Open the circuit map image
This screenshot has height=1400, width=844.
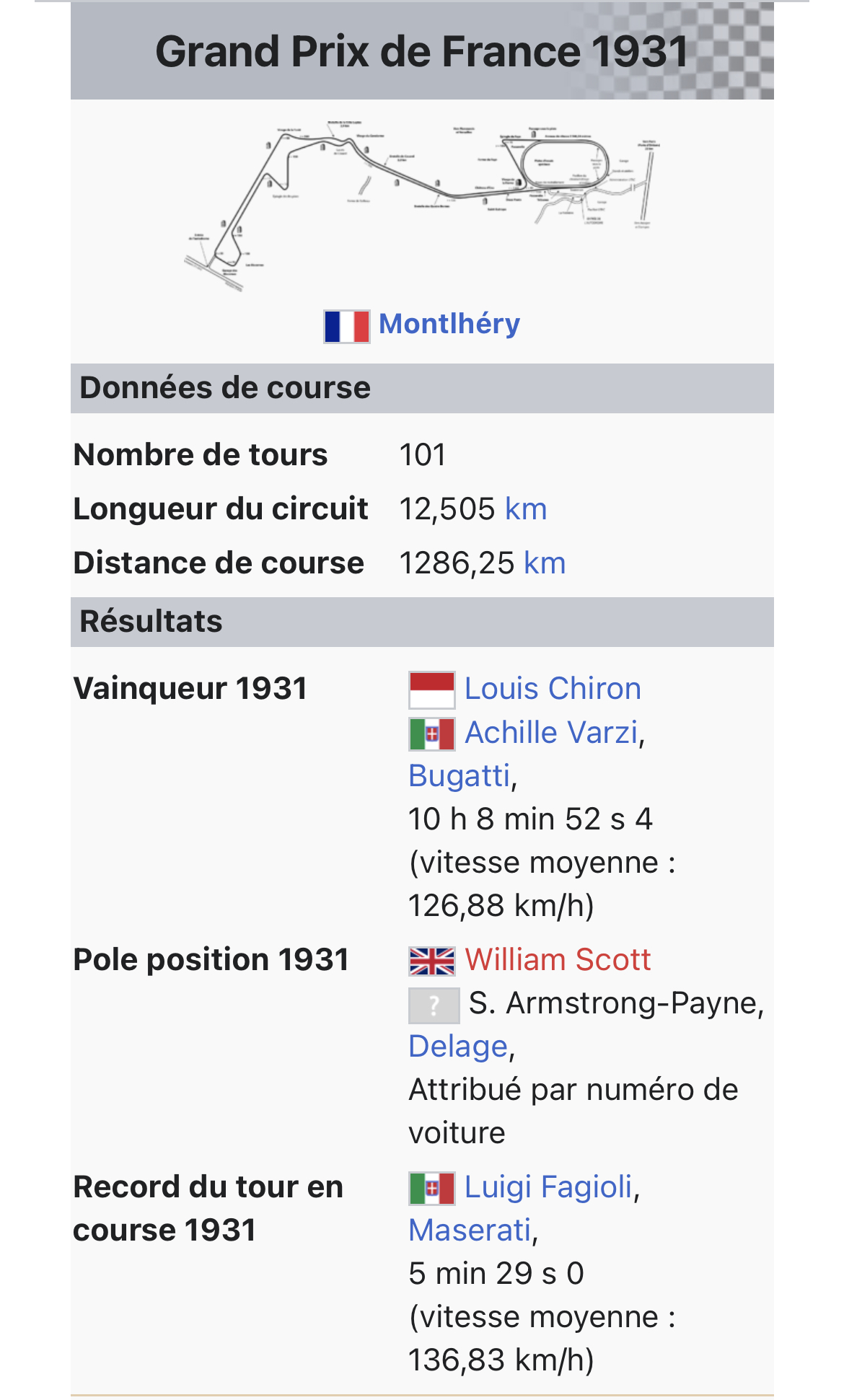[422, 203]
